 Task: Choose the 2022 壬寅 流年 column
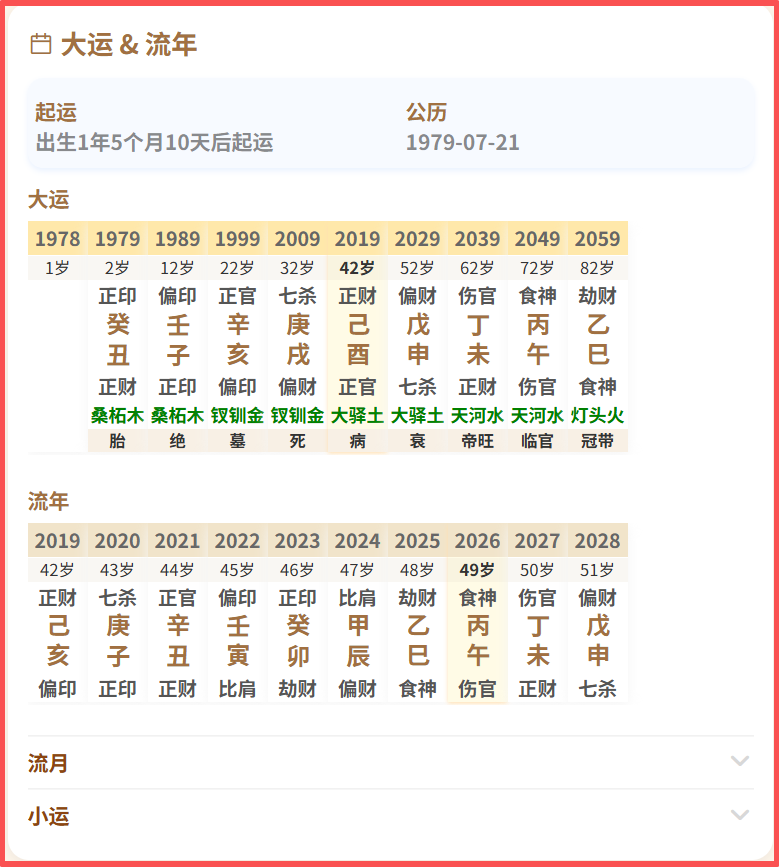tap(238, 641)
